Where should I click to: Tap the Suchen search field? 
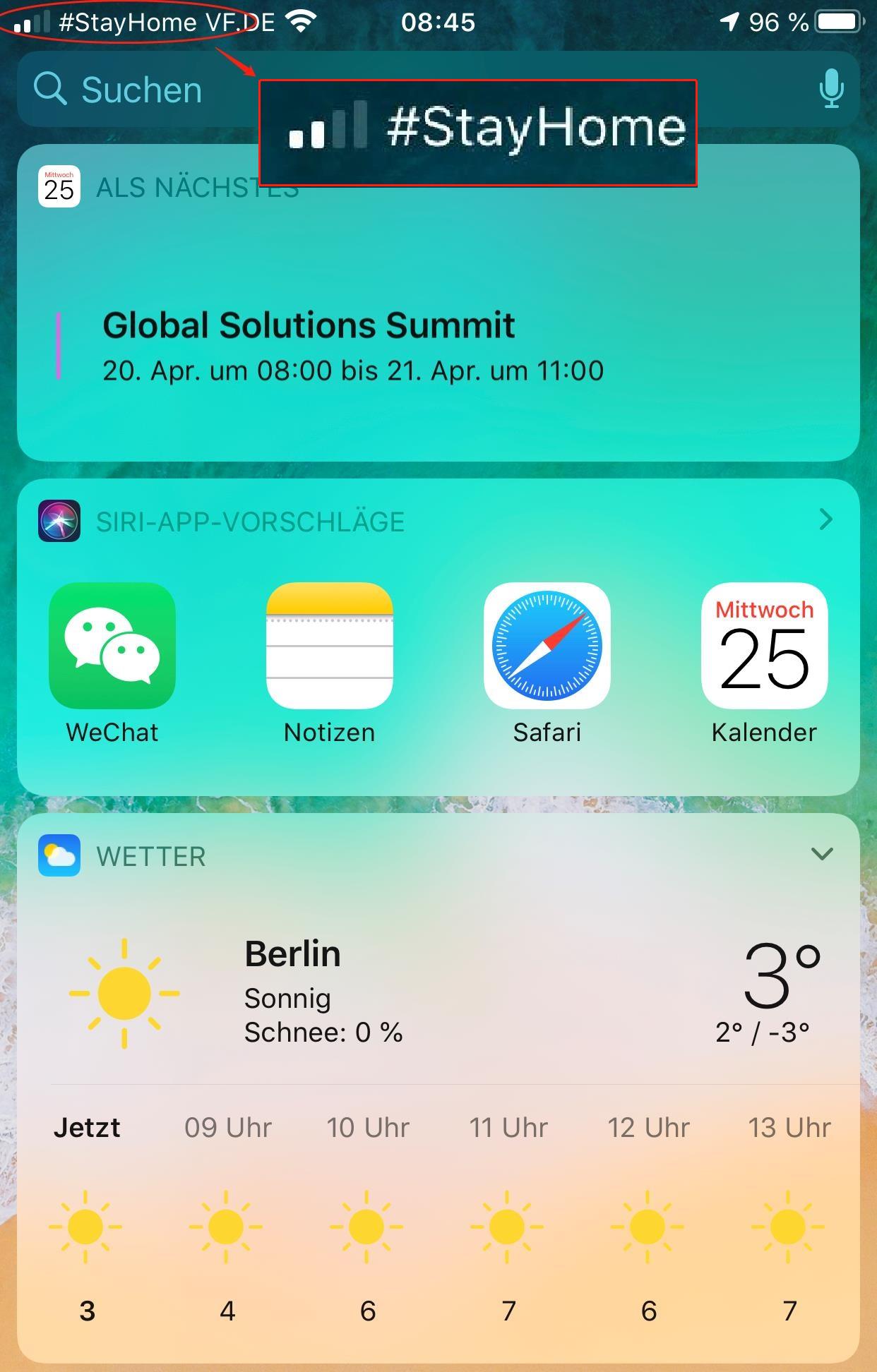tap(141, 90)
